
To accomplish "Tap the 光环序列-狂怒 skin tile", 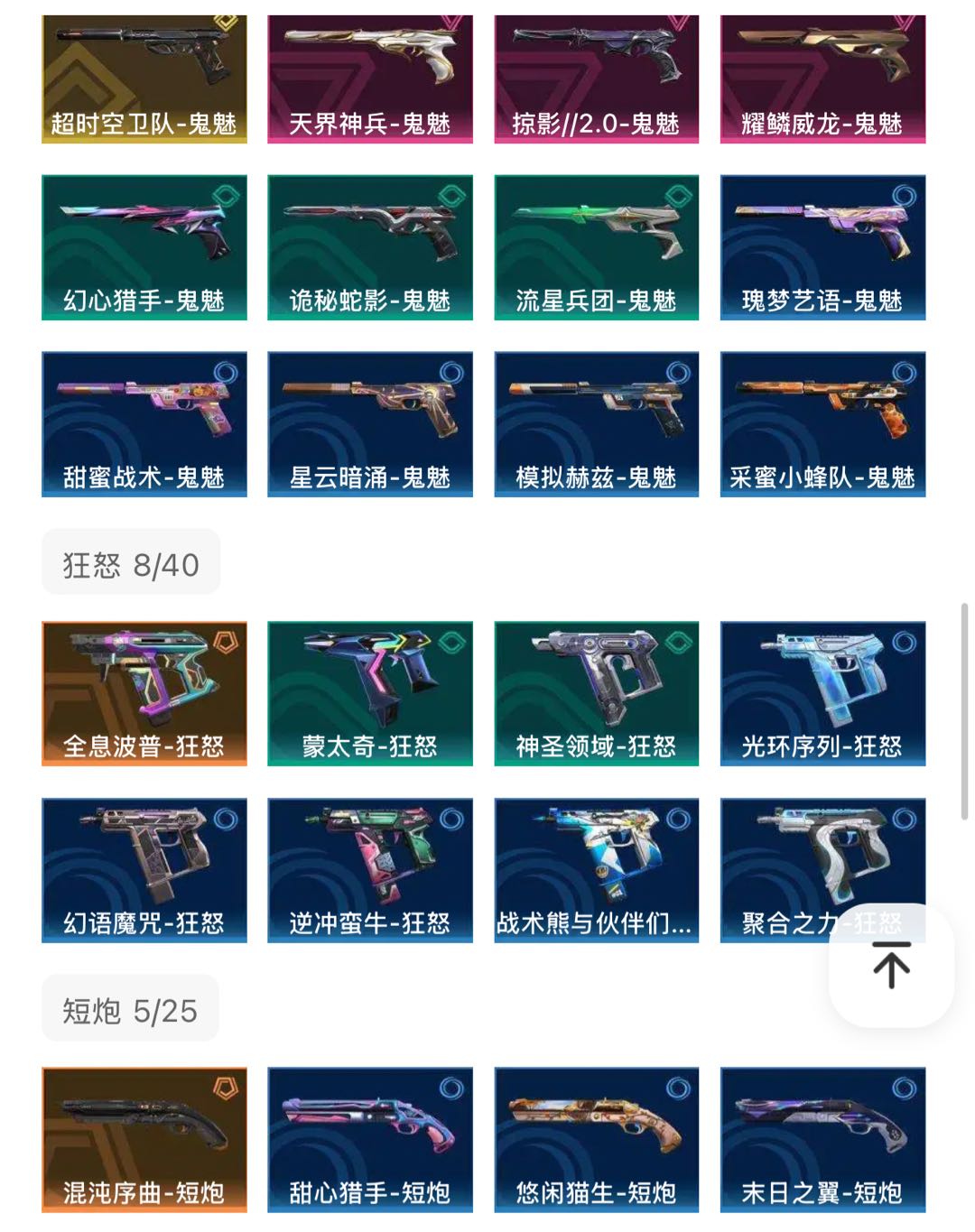I will click(822, 693).
